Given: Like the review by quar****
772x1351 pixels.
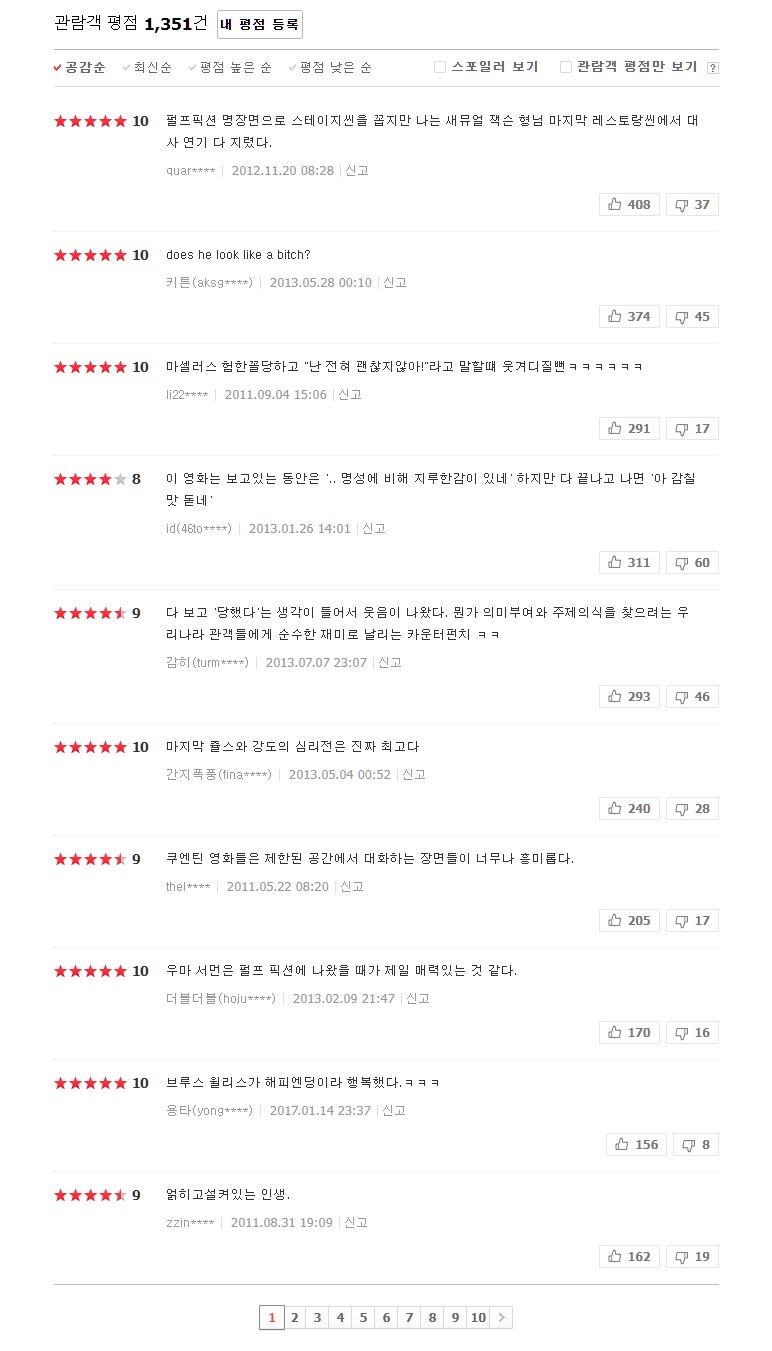Looking at the screenshot, I should pyautogui.click(x=629, y=204).
